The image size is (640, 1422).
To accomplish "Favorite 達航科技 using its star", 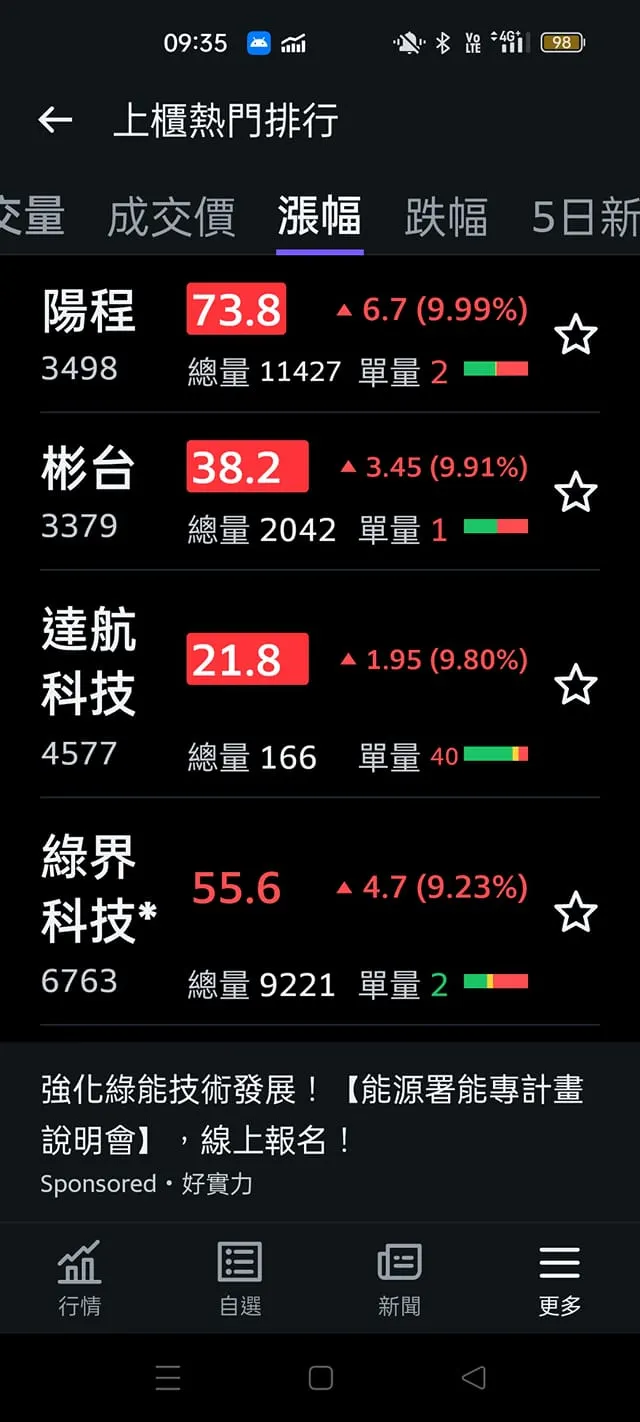I will [576, 685].
